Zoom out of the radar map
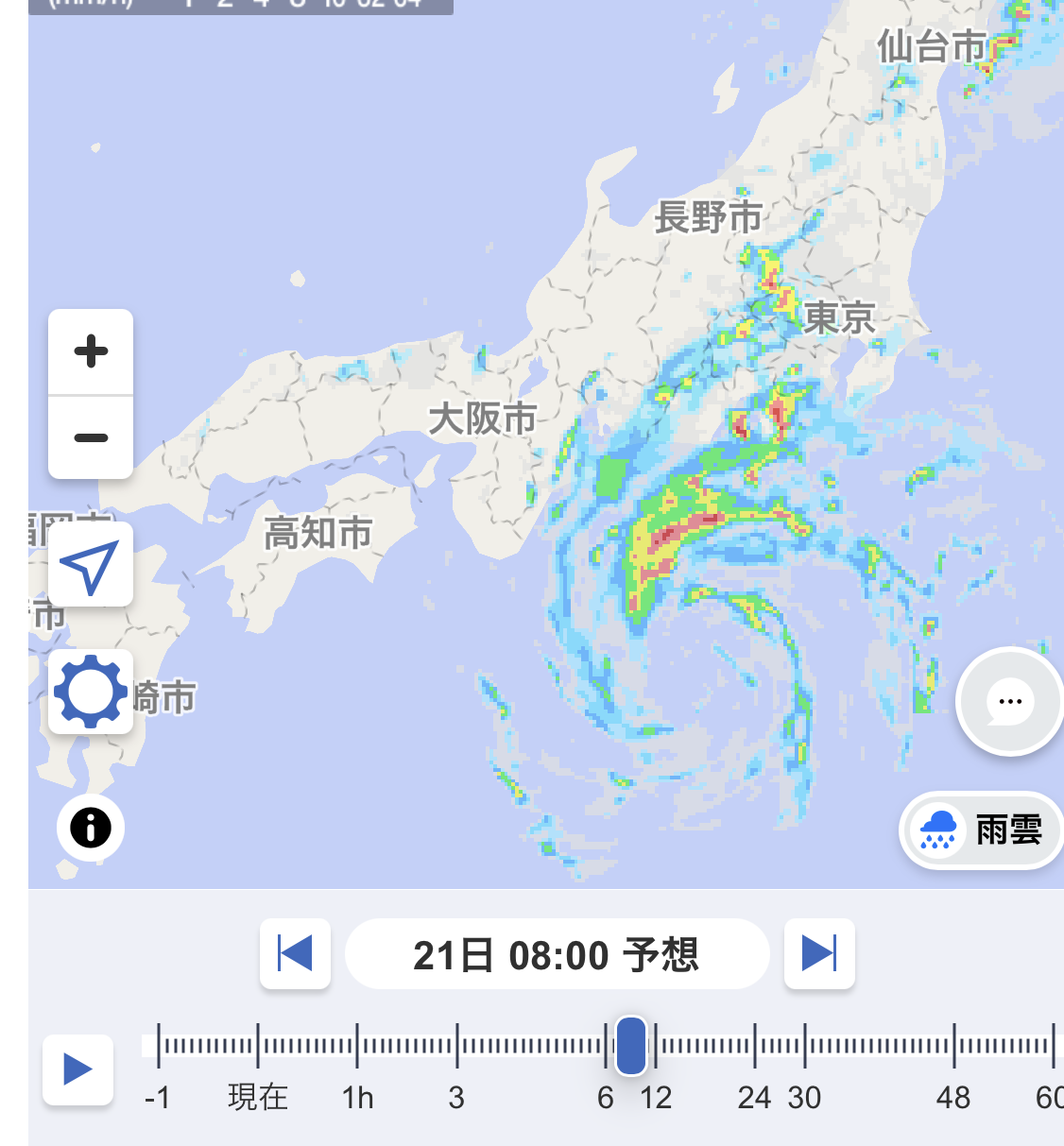This screenshot has width=1064, height=1146. [x=91, y=437]
